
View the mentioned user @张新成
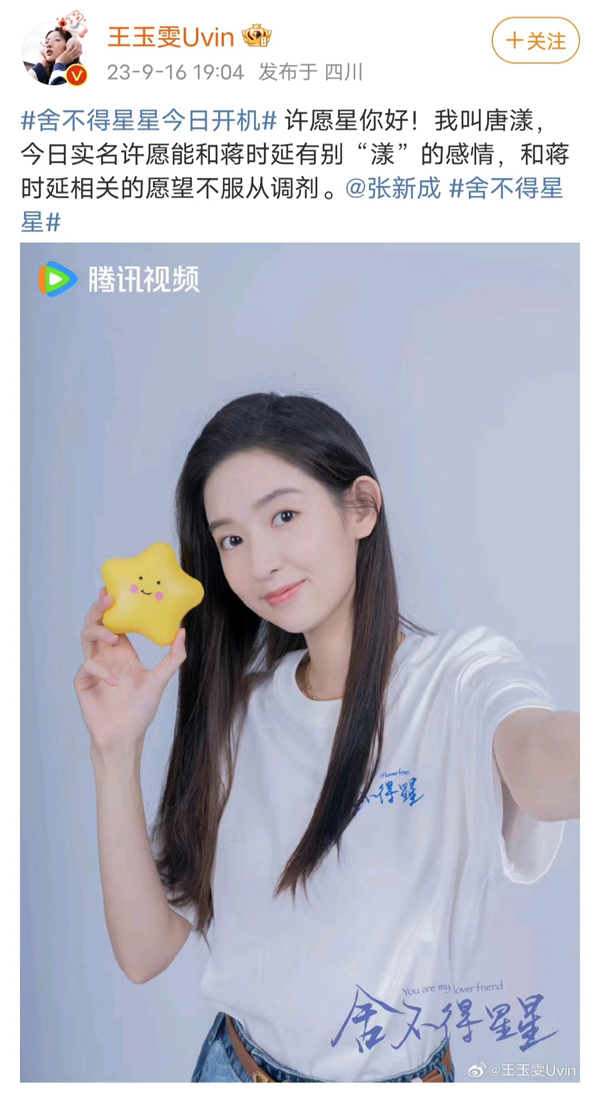pos(393,187)
